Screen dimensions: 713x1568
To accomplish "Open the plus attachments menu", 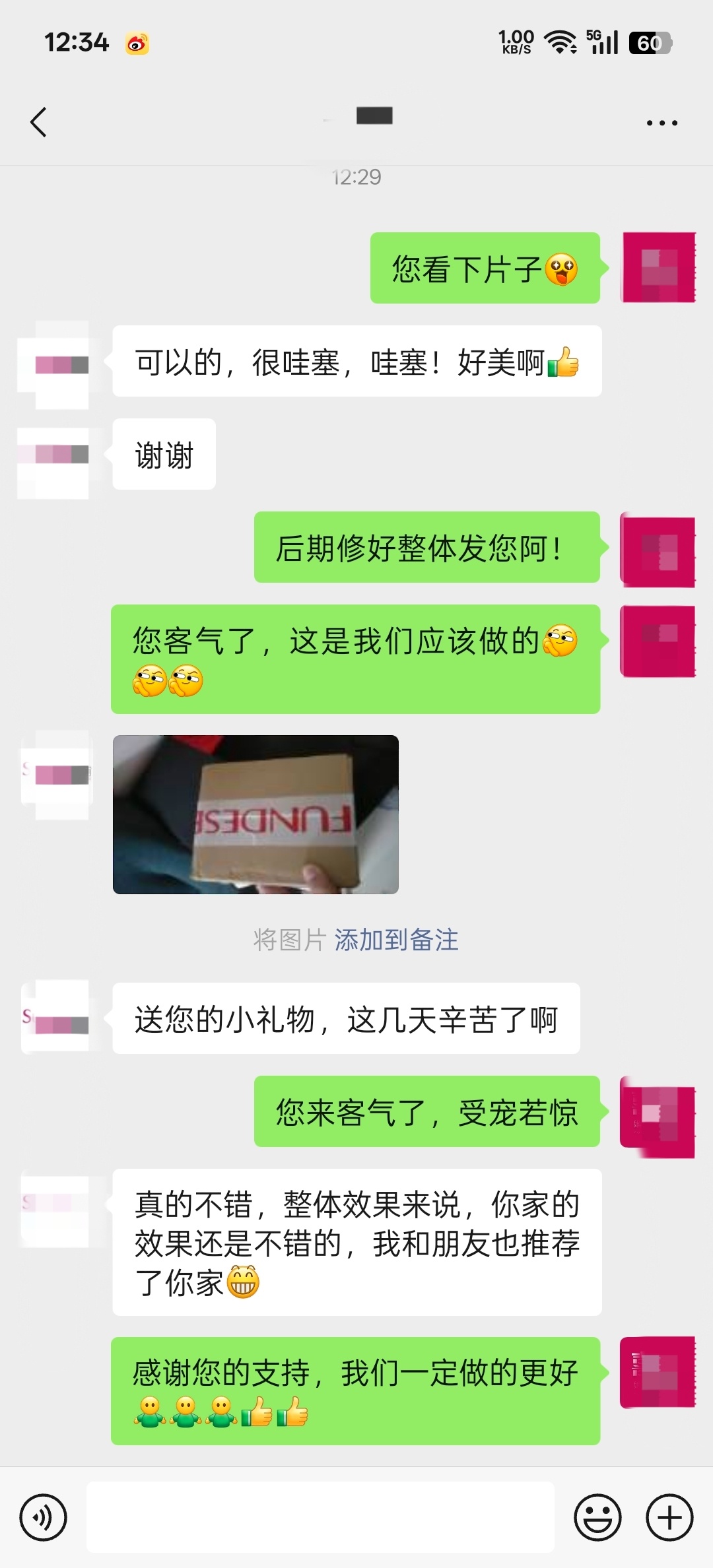I will pyautogui.click(x=669, y=1517).
